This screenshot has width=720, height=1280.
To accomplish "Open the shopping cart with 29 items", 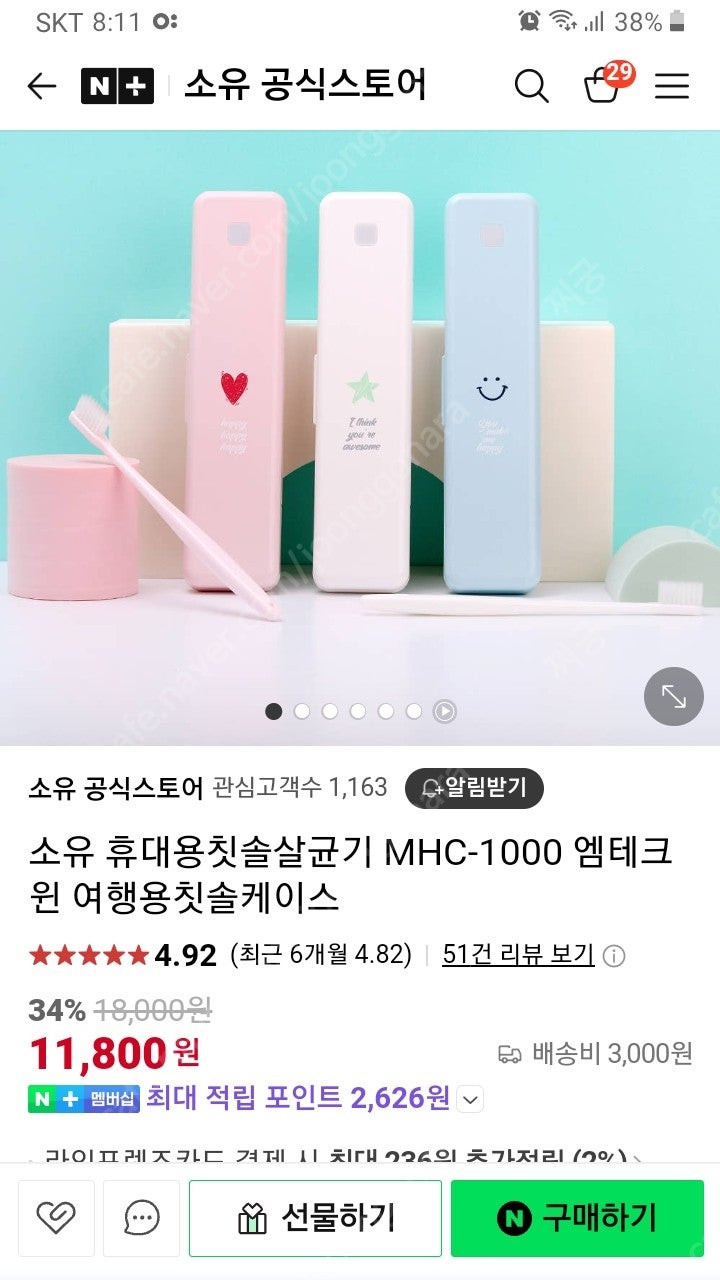I will 601,88.
